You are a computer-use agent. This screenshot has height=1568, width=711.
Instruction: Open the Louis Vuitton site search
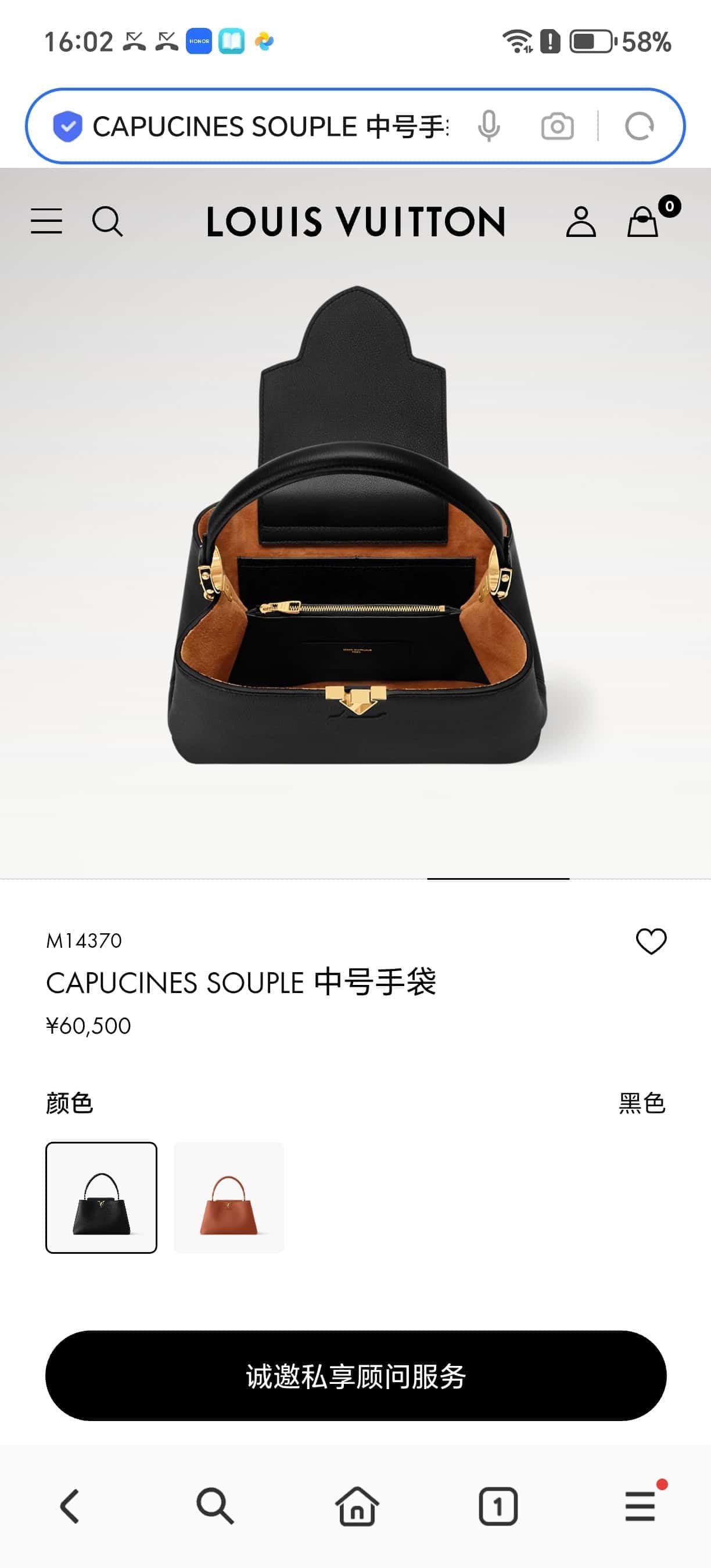[107, 221]
